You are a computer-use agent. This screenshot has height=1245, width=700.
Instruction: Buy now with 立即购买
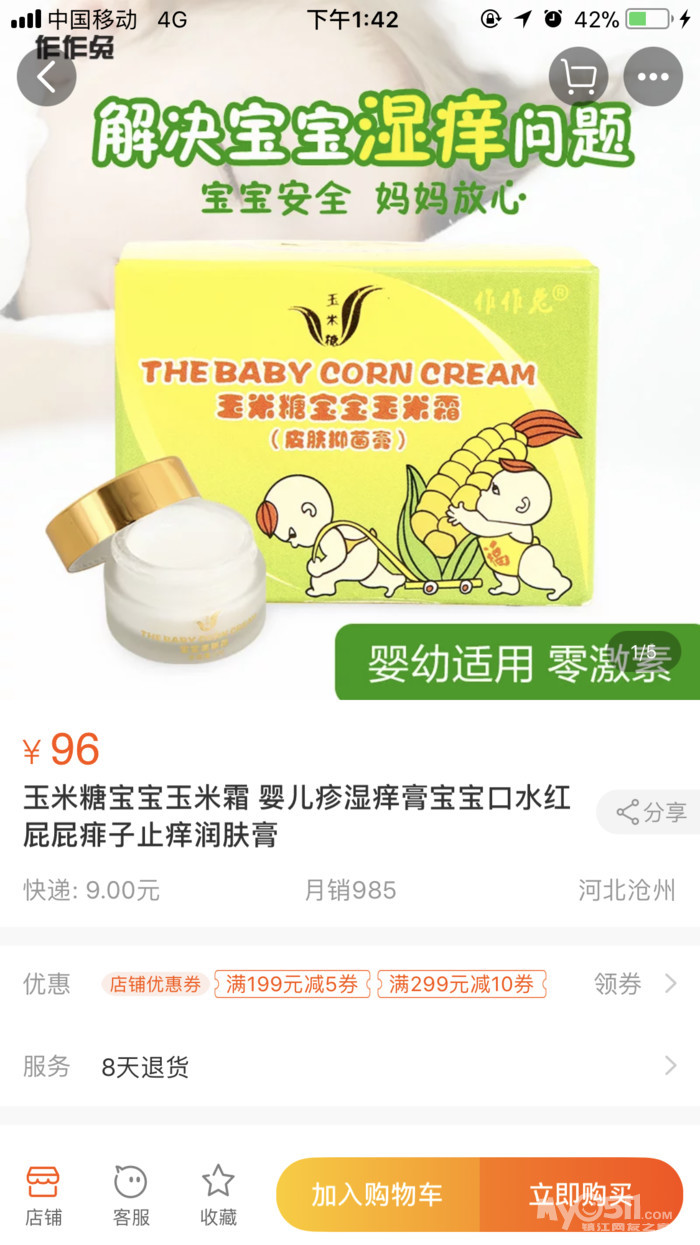pyautogui.click(x=581, y=1194)
